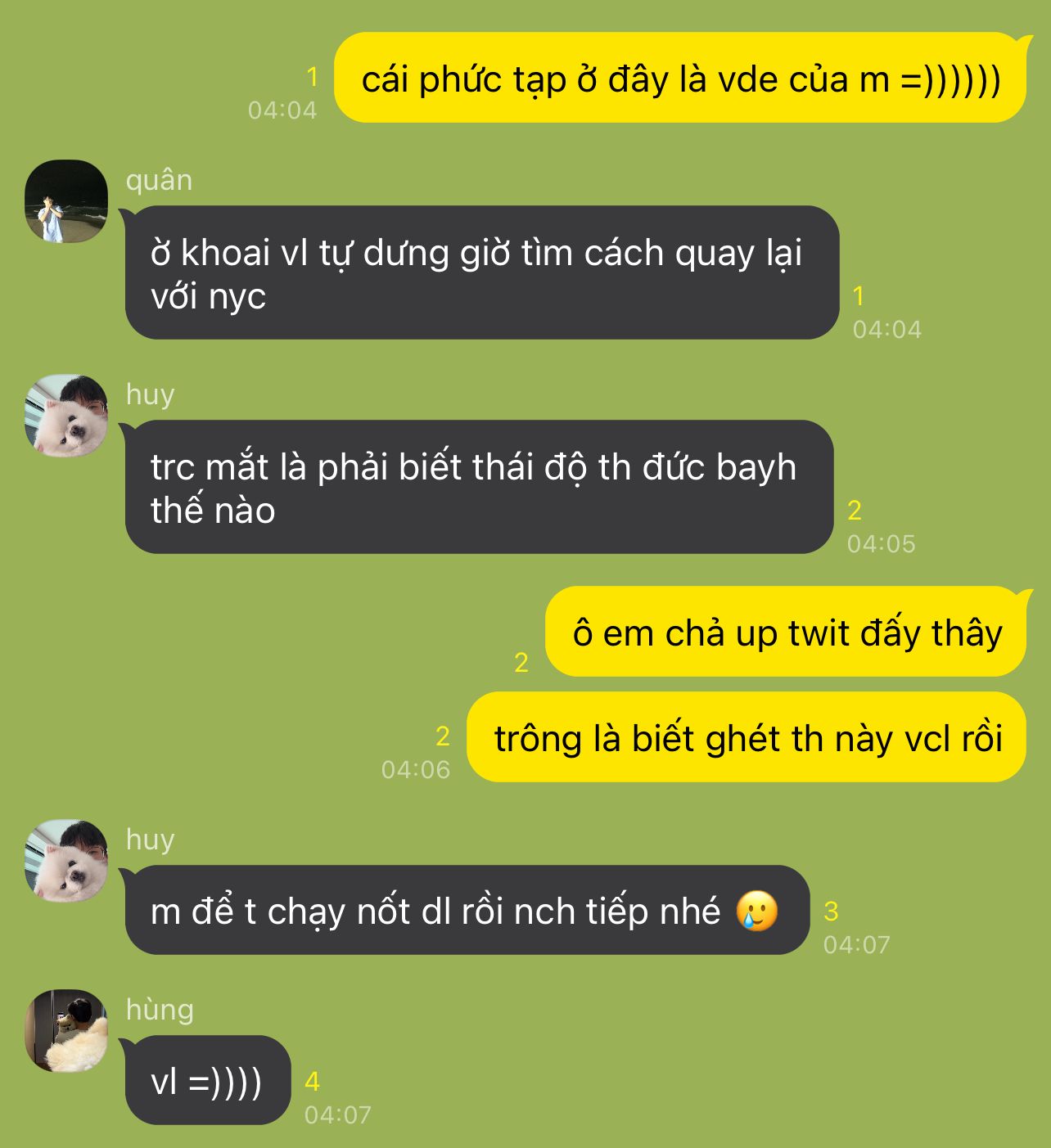Open huy's avatar beside the 'chạy nốt dl' message
This screenshot has width=1051, height=1148.
[x=66, y=861]
